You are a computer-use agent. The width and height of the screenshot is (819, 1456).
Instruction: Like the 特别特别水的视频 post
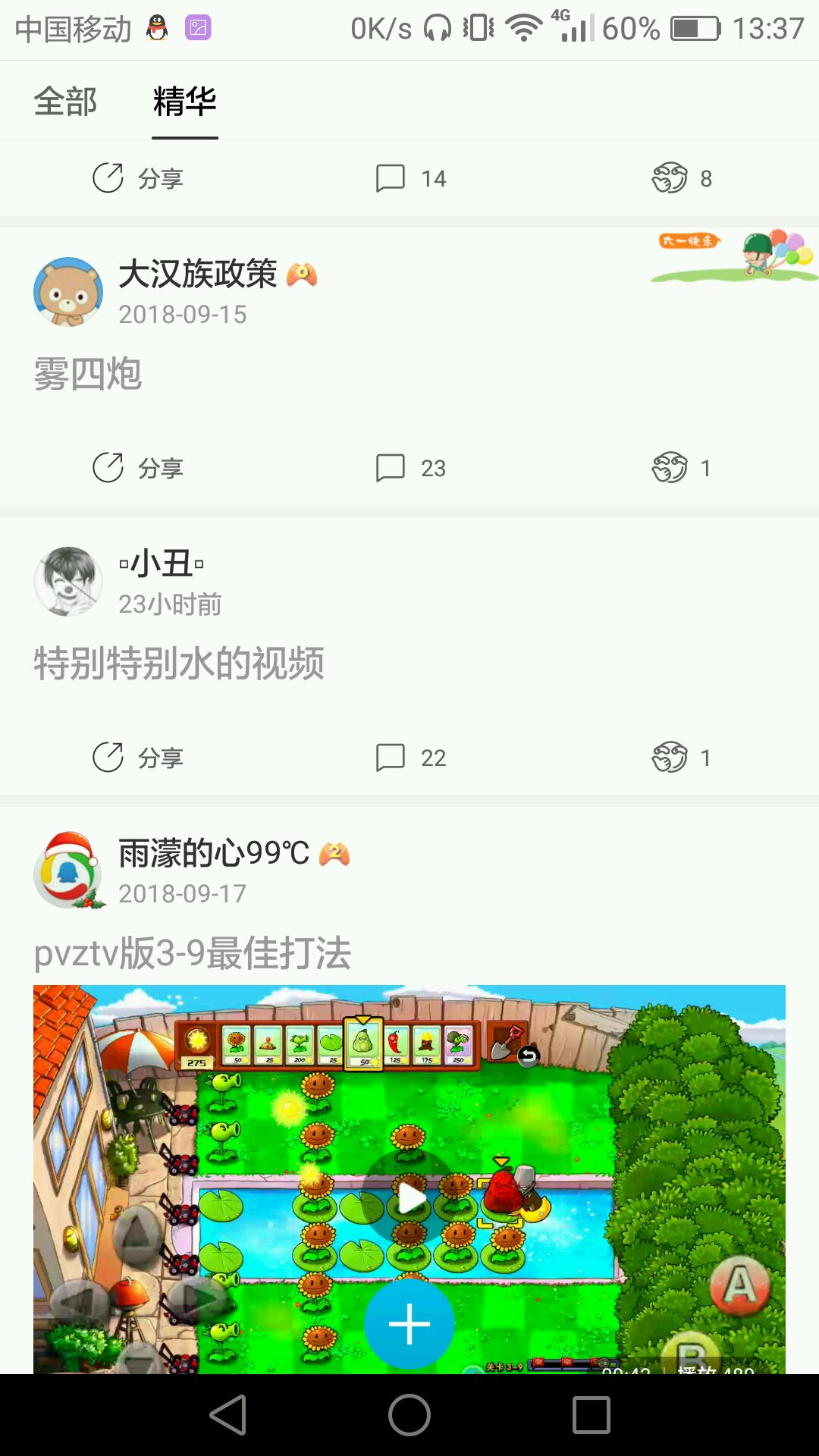pyautogui.click(x=681, y=758)
